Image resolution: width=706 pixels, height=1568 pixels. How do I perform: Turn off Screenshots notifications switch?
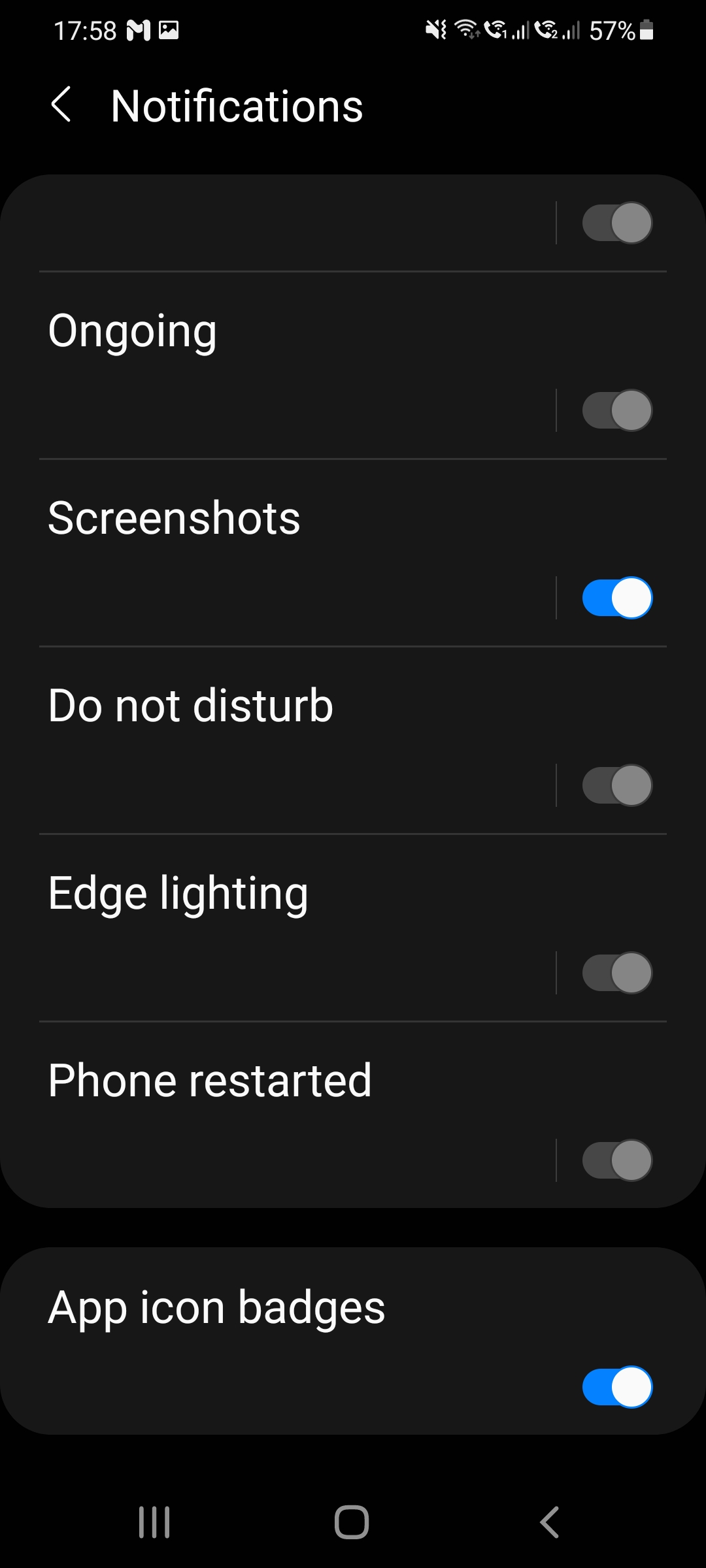coord(616,598)
